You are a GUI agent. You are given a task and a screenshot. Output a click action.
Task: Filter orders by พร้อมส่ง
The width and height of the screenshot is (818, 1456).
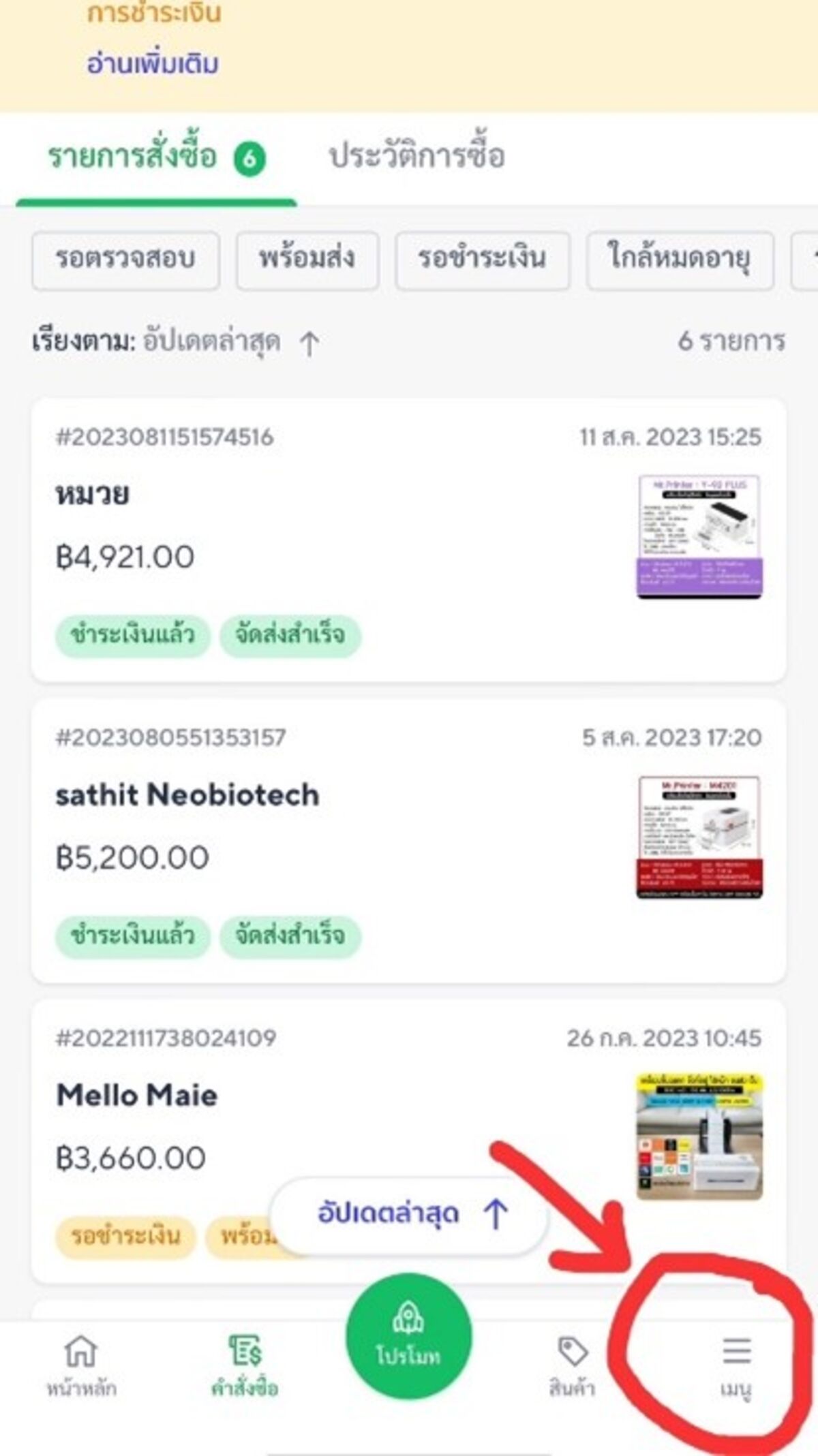(307, 260)
